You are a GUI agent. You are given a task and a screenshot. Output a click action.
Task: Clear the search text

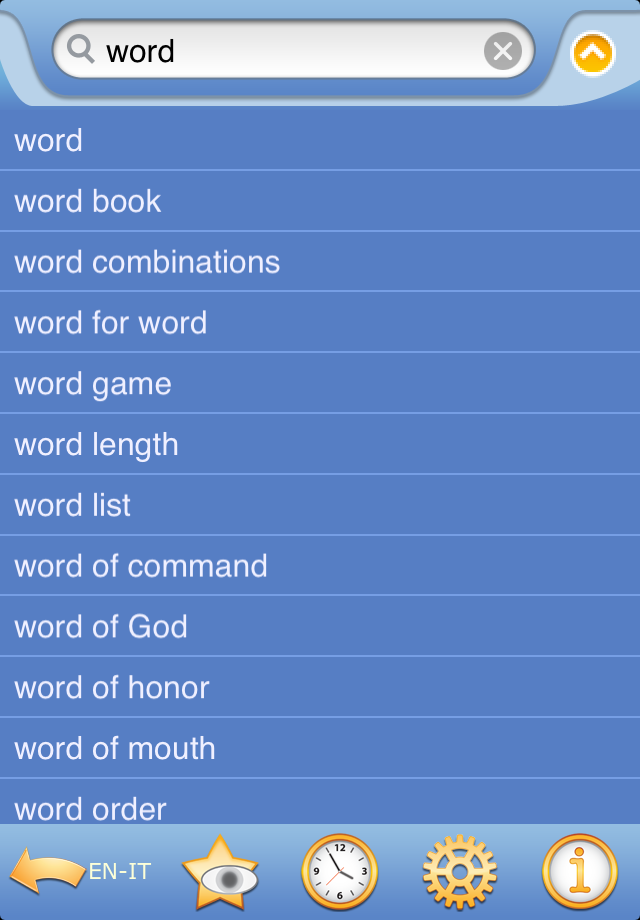tap(503, 50)
